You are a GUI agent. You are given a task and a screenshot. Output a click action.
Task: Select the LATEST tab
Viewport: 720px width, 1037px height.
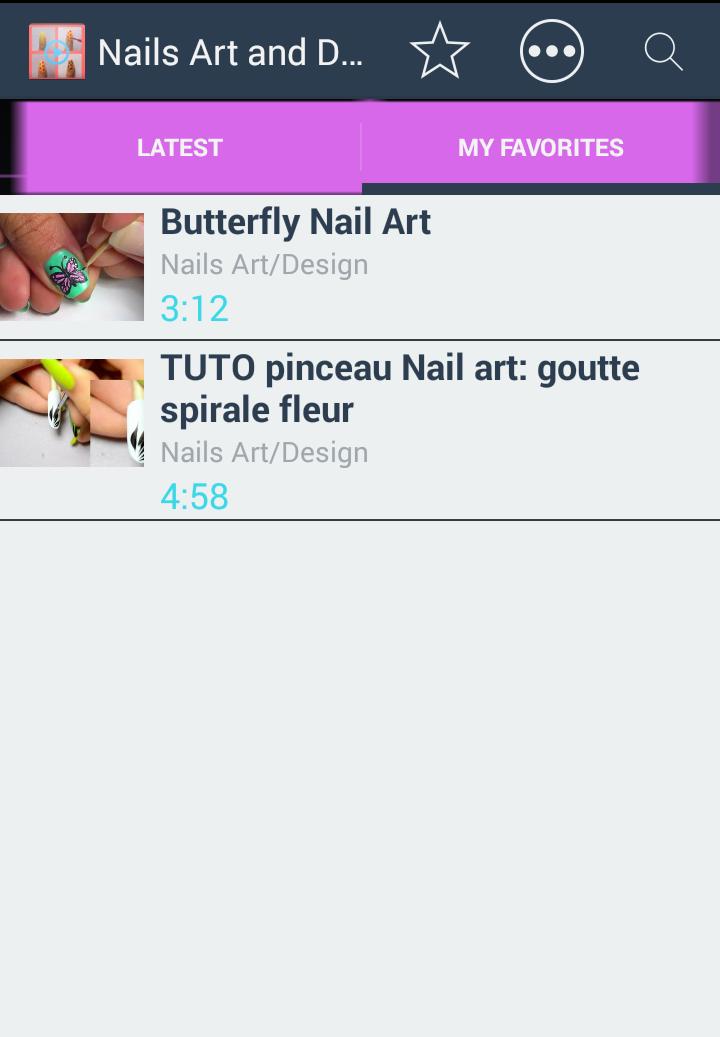coord(180,147)
